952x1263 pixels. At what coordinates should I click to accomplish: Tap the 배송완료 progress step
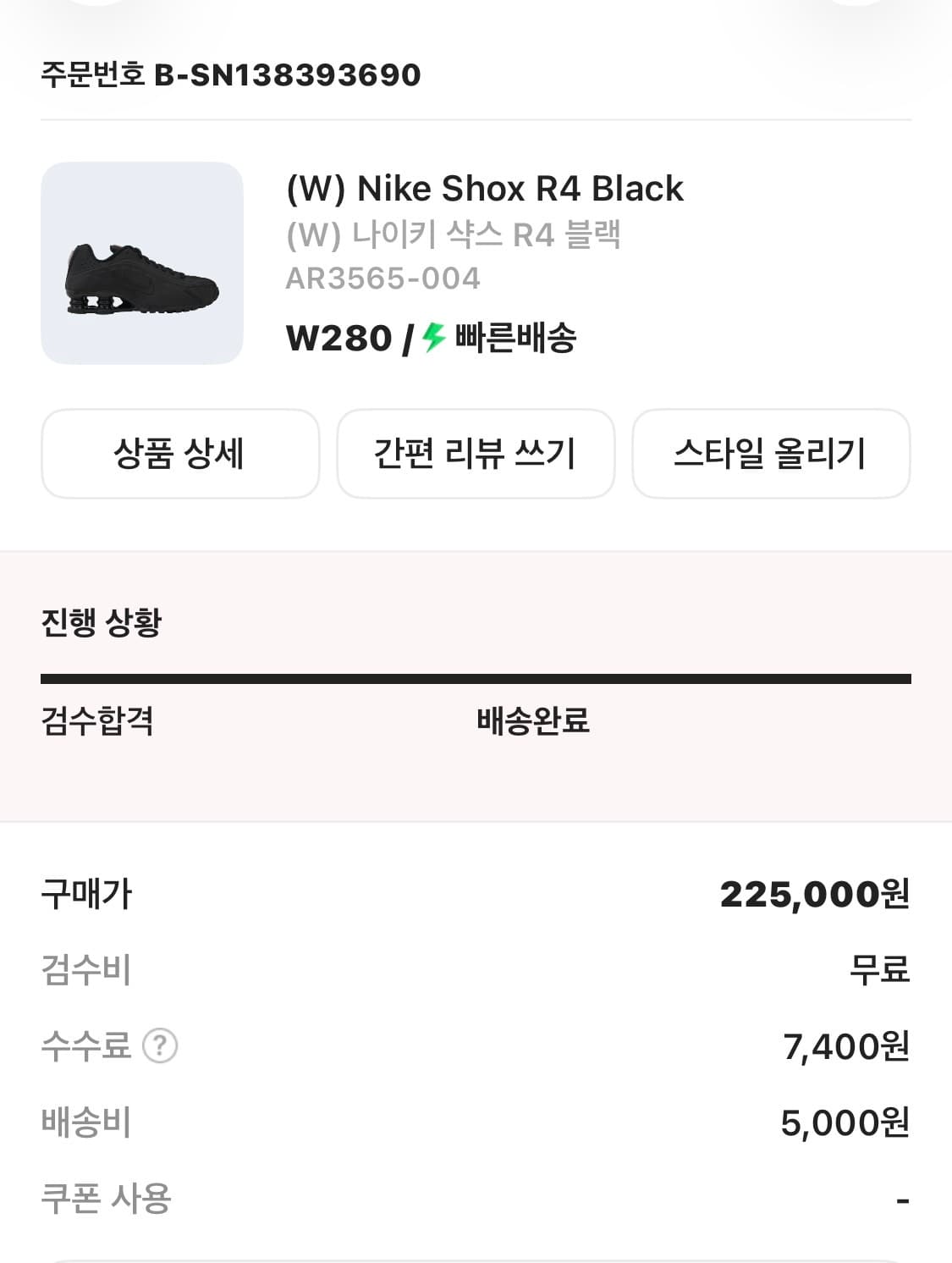click(532, 722)
